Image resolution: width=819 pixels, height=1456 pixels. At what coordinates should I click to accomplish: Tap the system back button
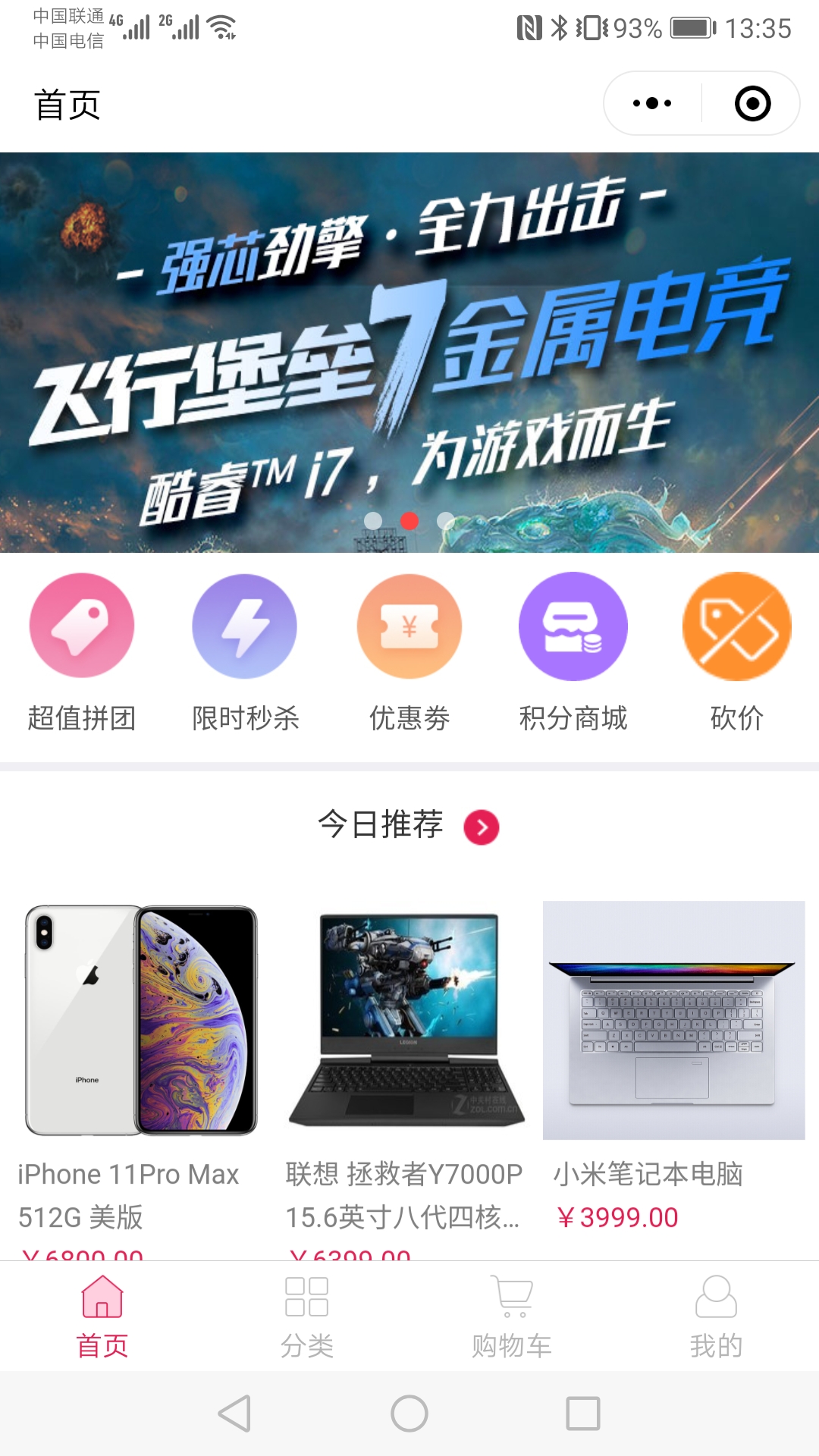235,1414
